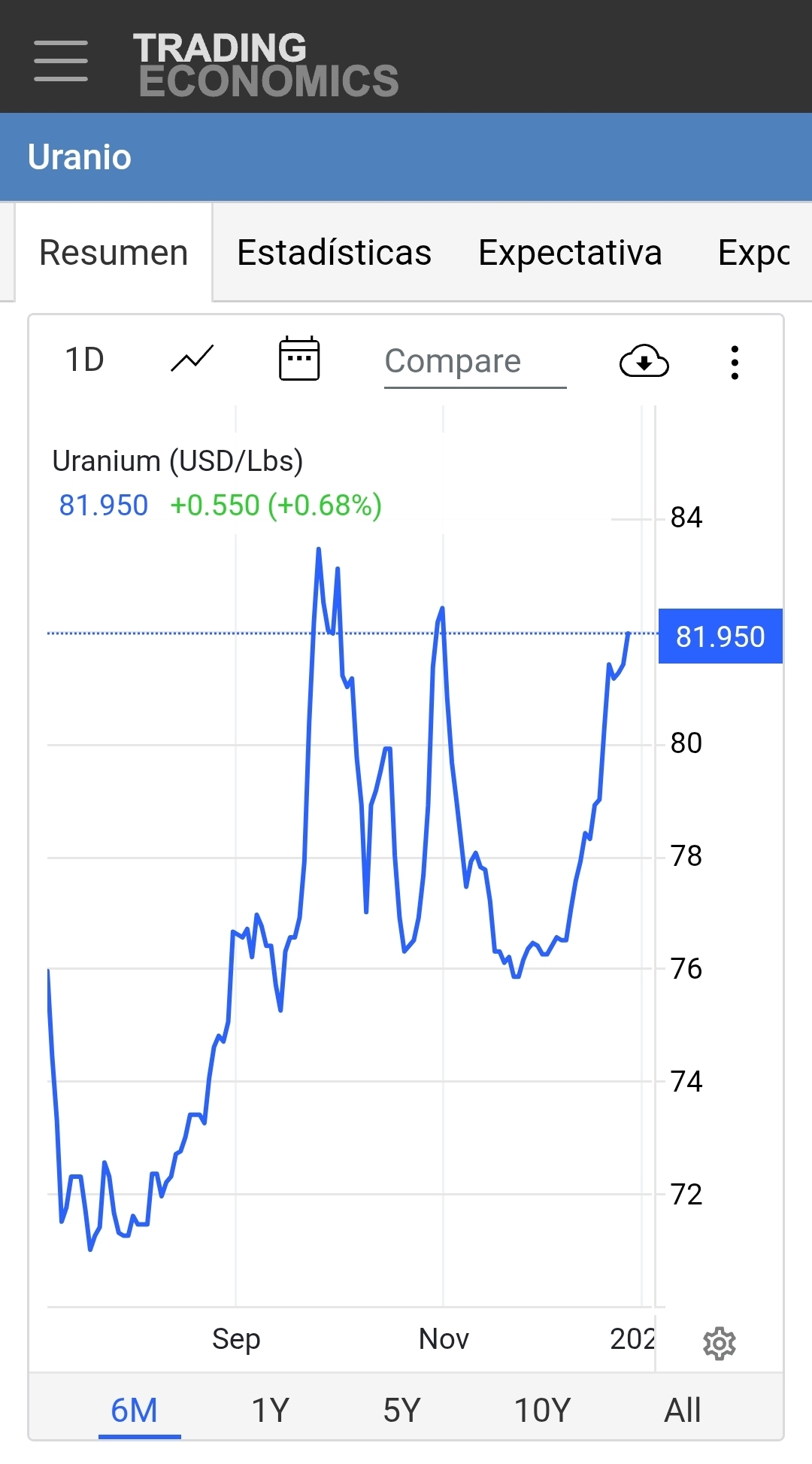Image resolution: width=812 pixels, height=1464 pixels.
Task: Download chart data via cloud icon
Action: point(644,362)
